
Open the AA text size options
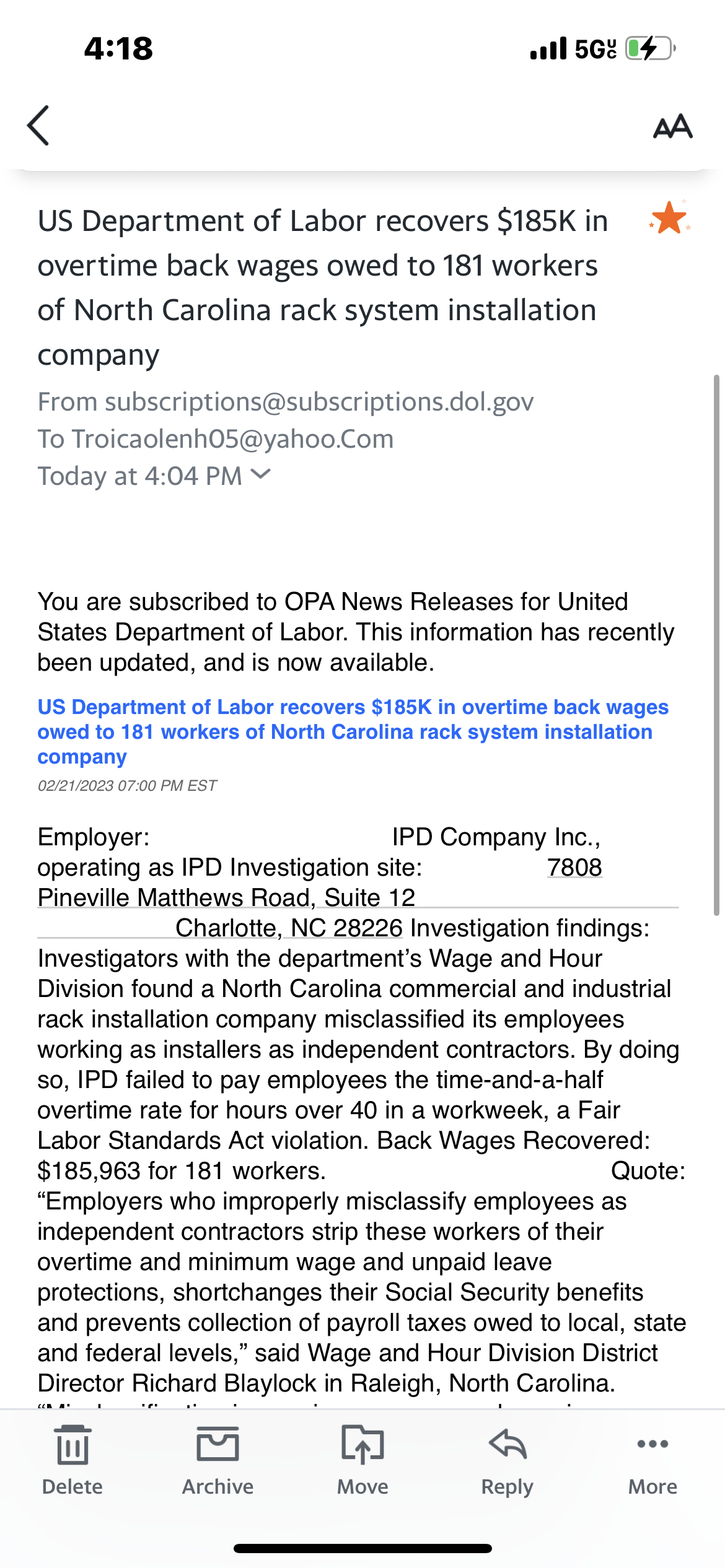(x=672, y=127)
